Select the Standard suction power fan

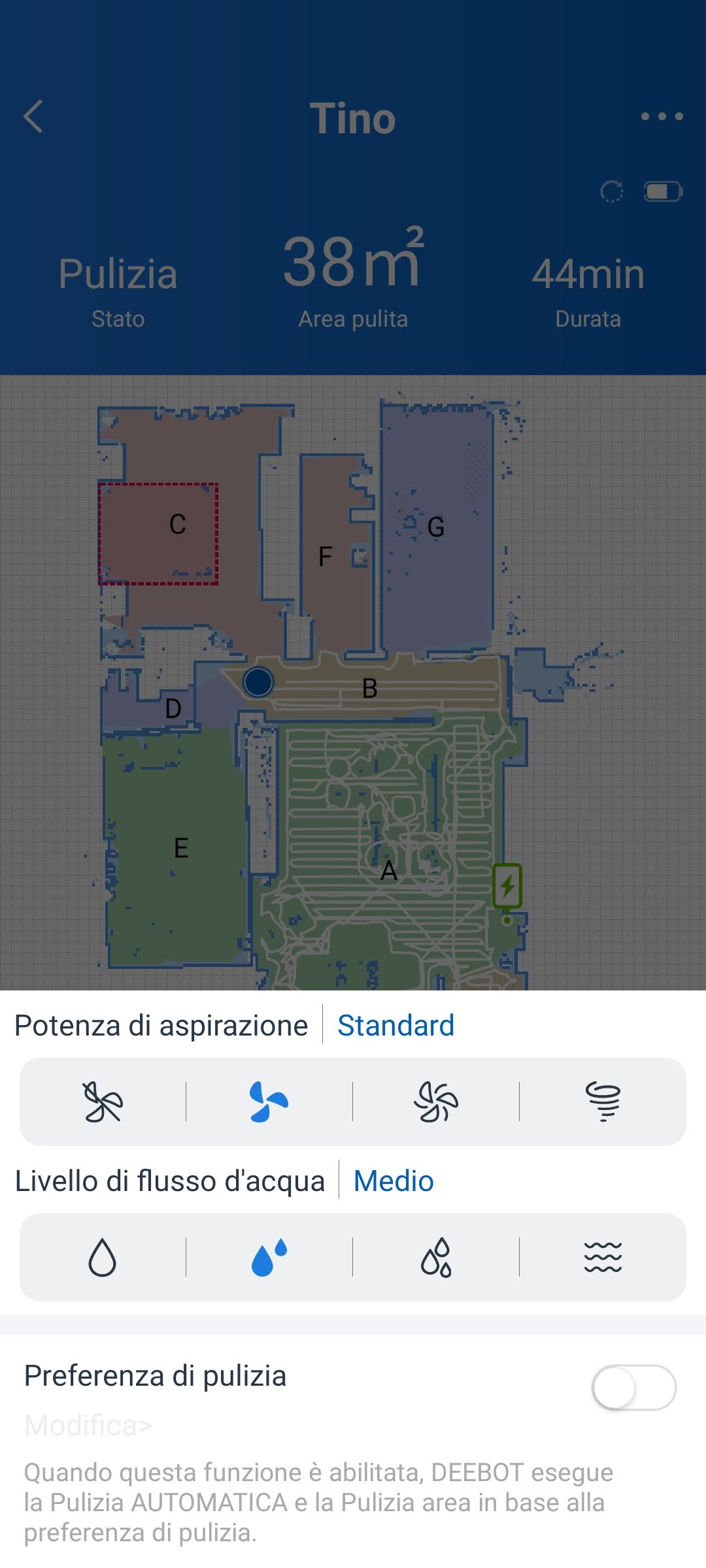coord(269,1102)
